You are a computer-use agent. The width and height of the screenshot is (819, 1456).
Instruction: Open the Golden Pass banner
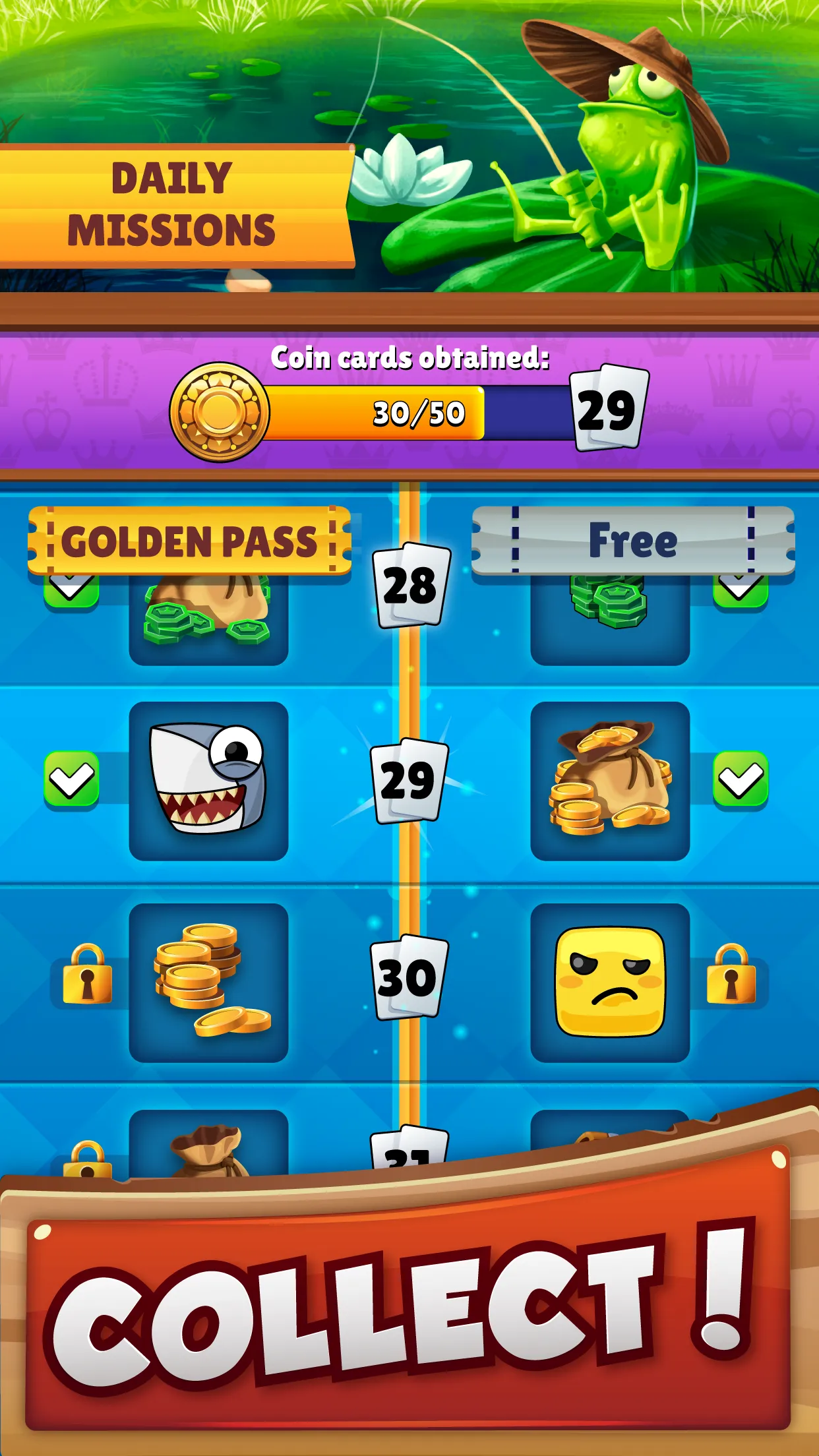(x=189, y=541)
